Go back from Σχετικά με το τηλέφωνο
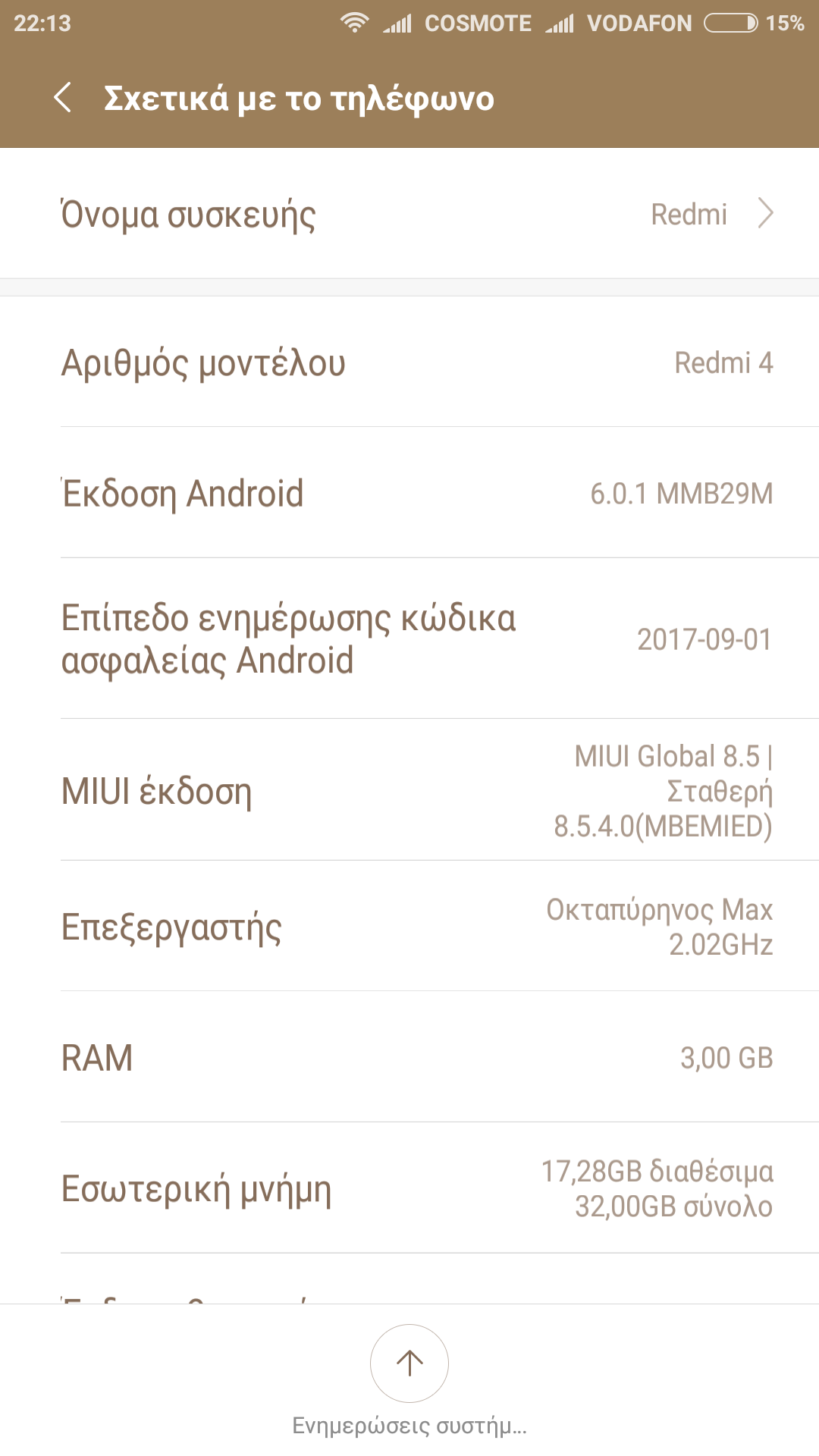Viewport: 819px width, 1456px height. (x=63, y=98)
